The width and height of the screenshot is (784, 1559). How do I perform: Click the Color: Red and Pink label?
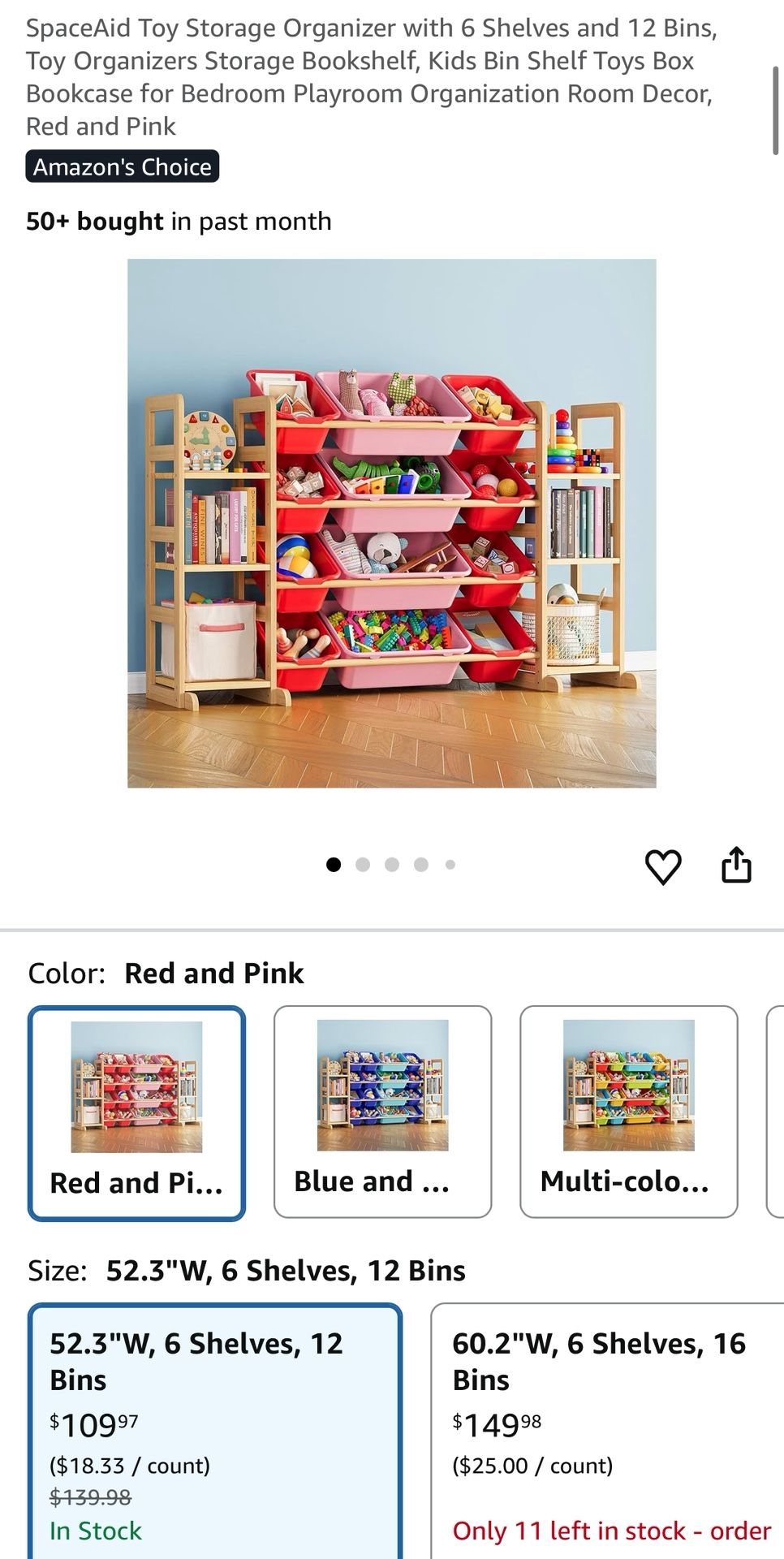165,972
